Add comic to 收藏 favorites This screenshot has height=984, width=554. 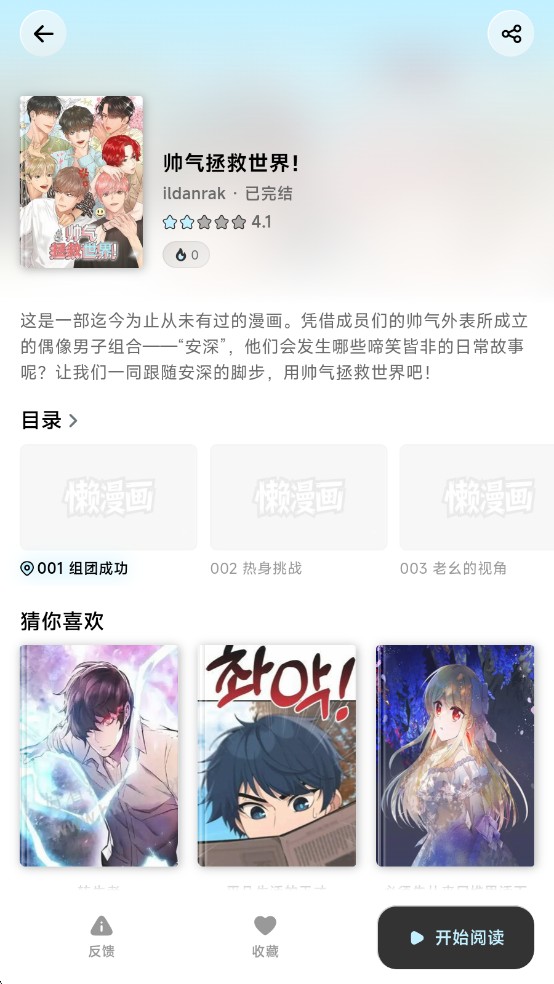coord(265,936)
